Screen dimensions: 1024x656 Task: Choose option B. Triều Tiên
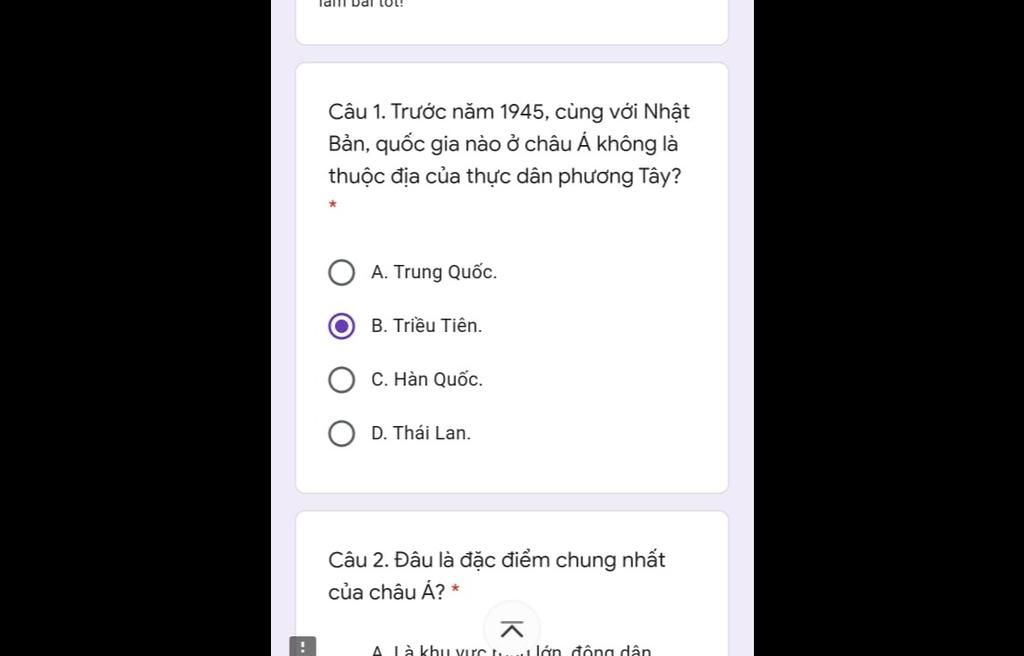pos(342,327)
